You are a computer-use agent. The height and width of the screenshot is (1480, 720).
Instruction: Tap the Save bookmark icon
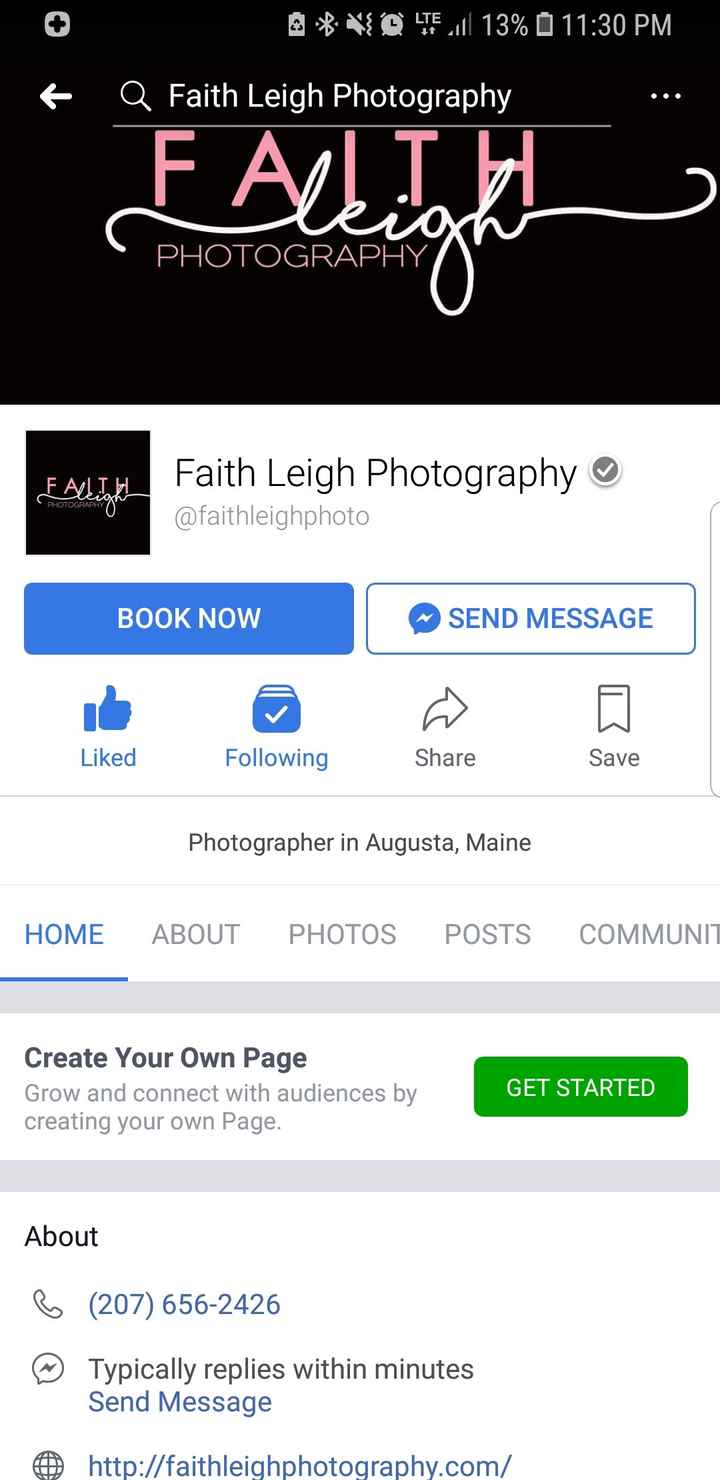point(613,710)
